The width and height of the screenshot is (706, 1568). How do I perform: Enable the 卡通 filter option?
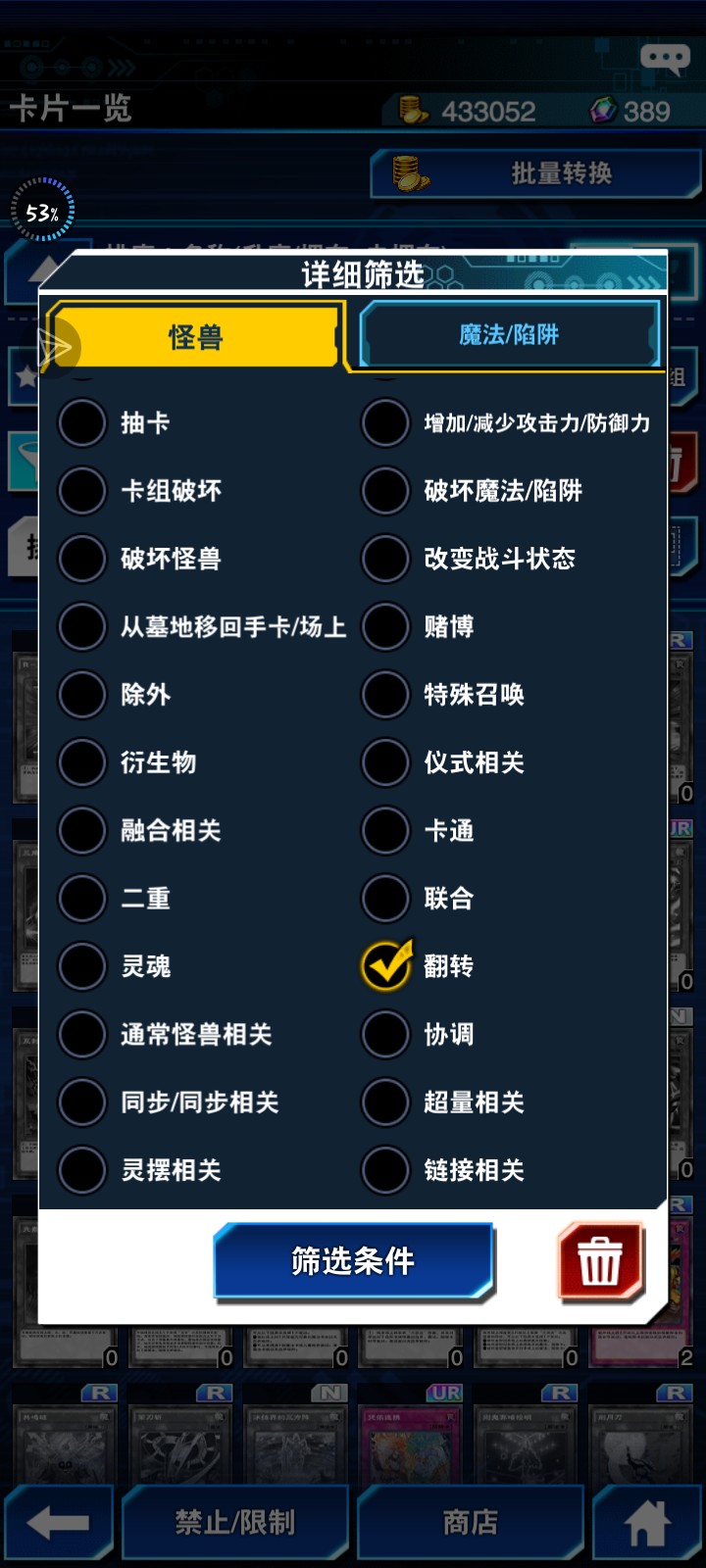(385, 830)
